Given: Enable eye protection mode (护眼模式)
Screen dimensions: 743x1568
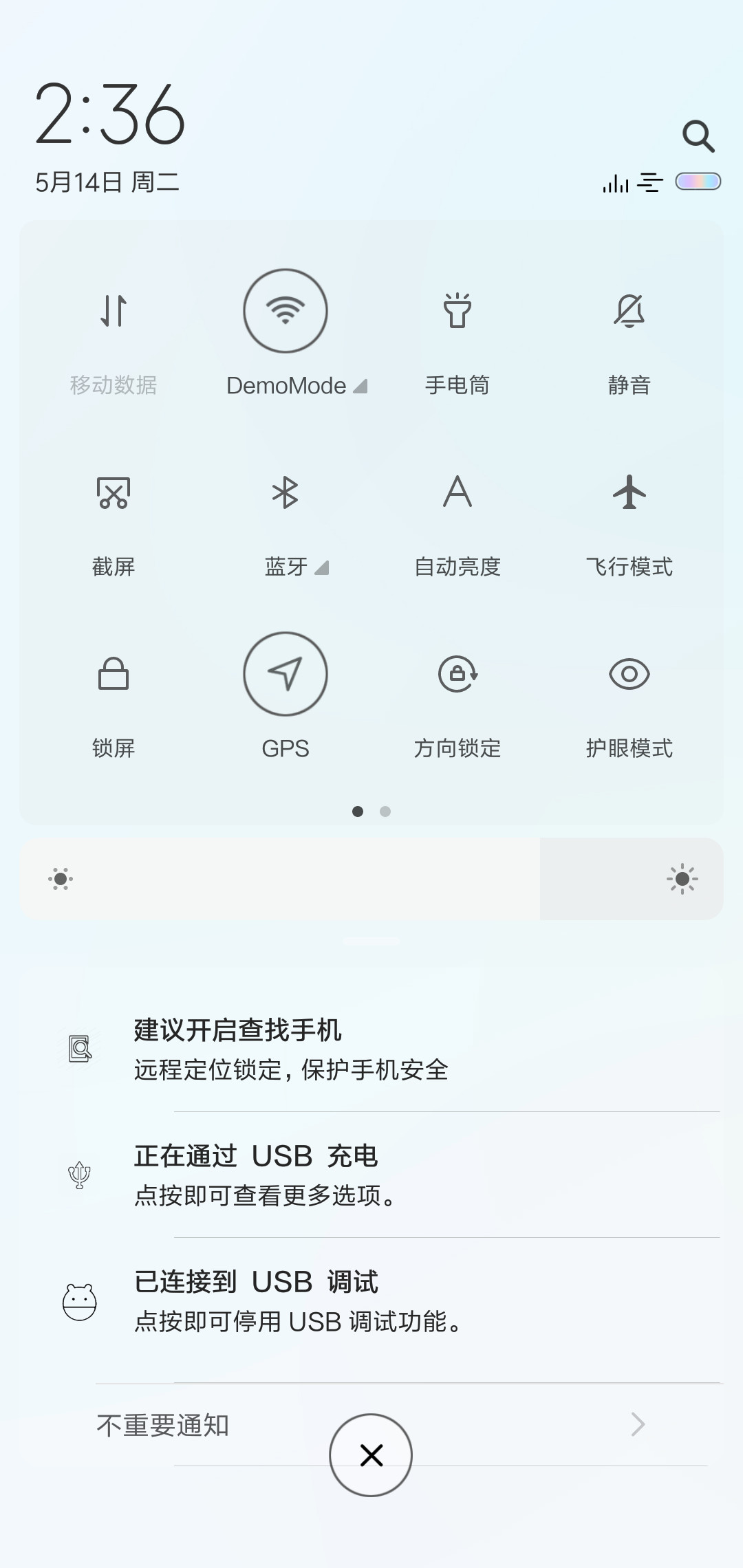Looking at the screenshot, I should pos(629,674).
